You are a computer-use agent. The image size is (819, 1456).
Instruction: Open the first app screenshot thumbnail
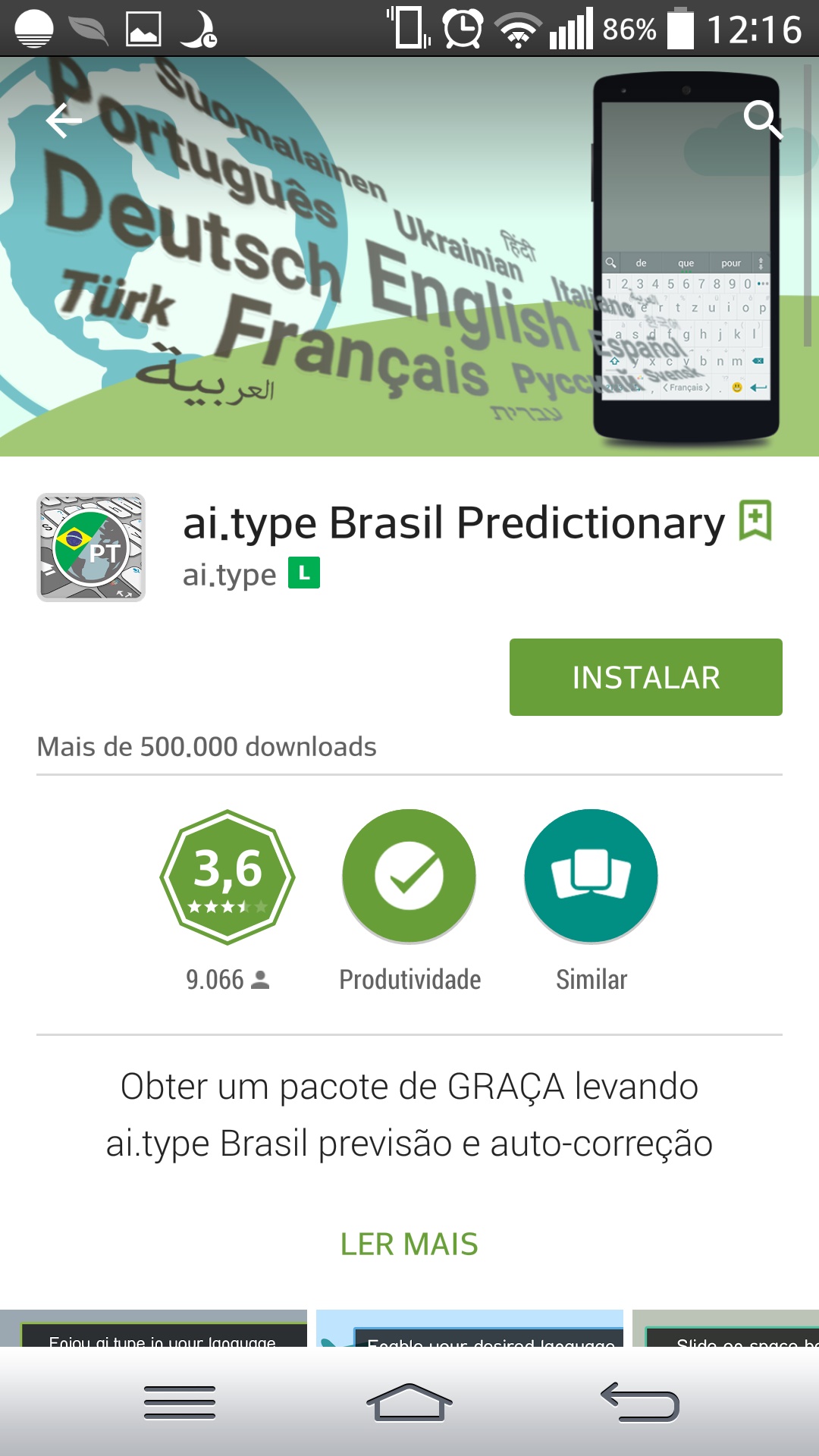click(x=153, y=1329)
